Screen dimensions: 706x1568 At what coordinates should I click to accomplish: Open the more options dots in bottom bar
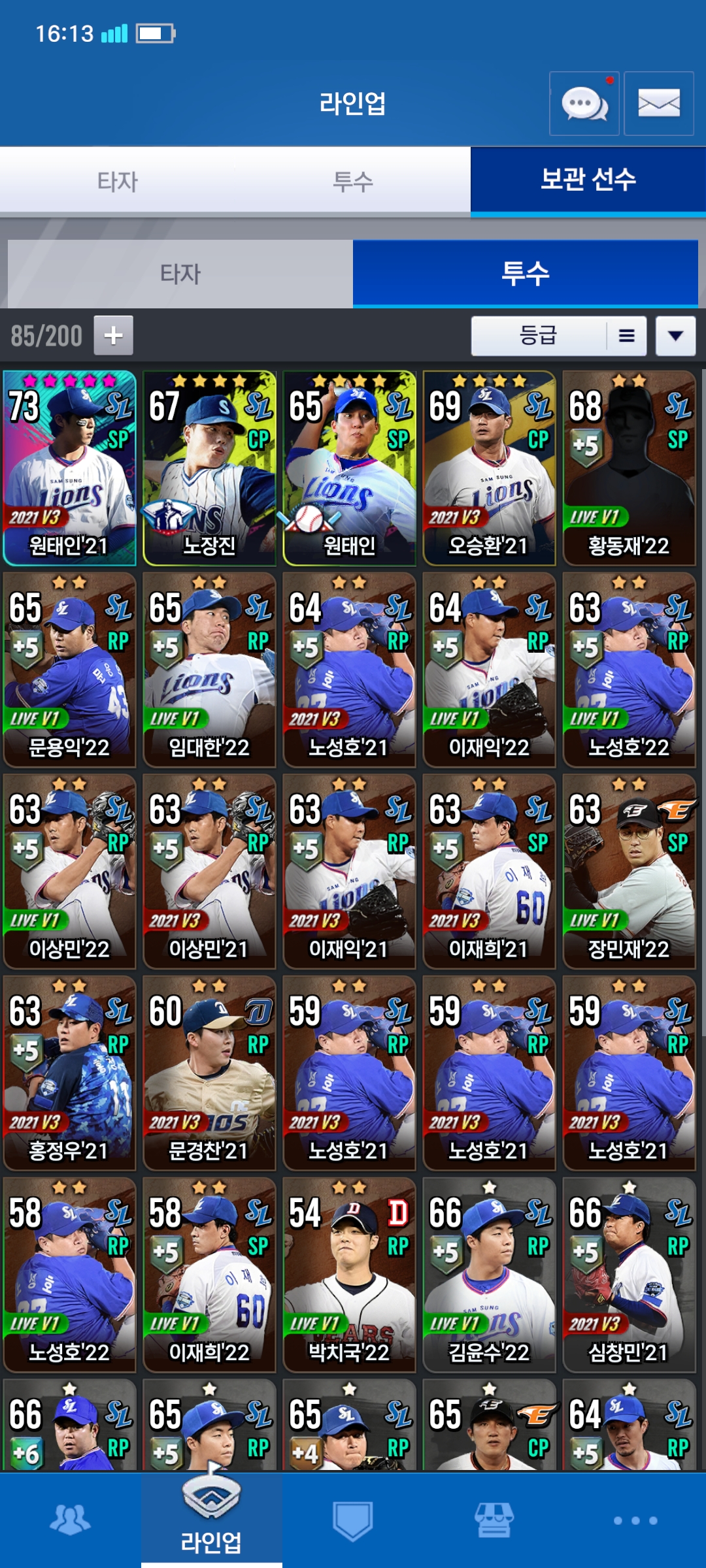635,1520
